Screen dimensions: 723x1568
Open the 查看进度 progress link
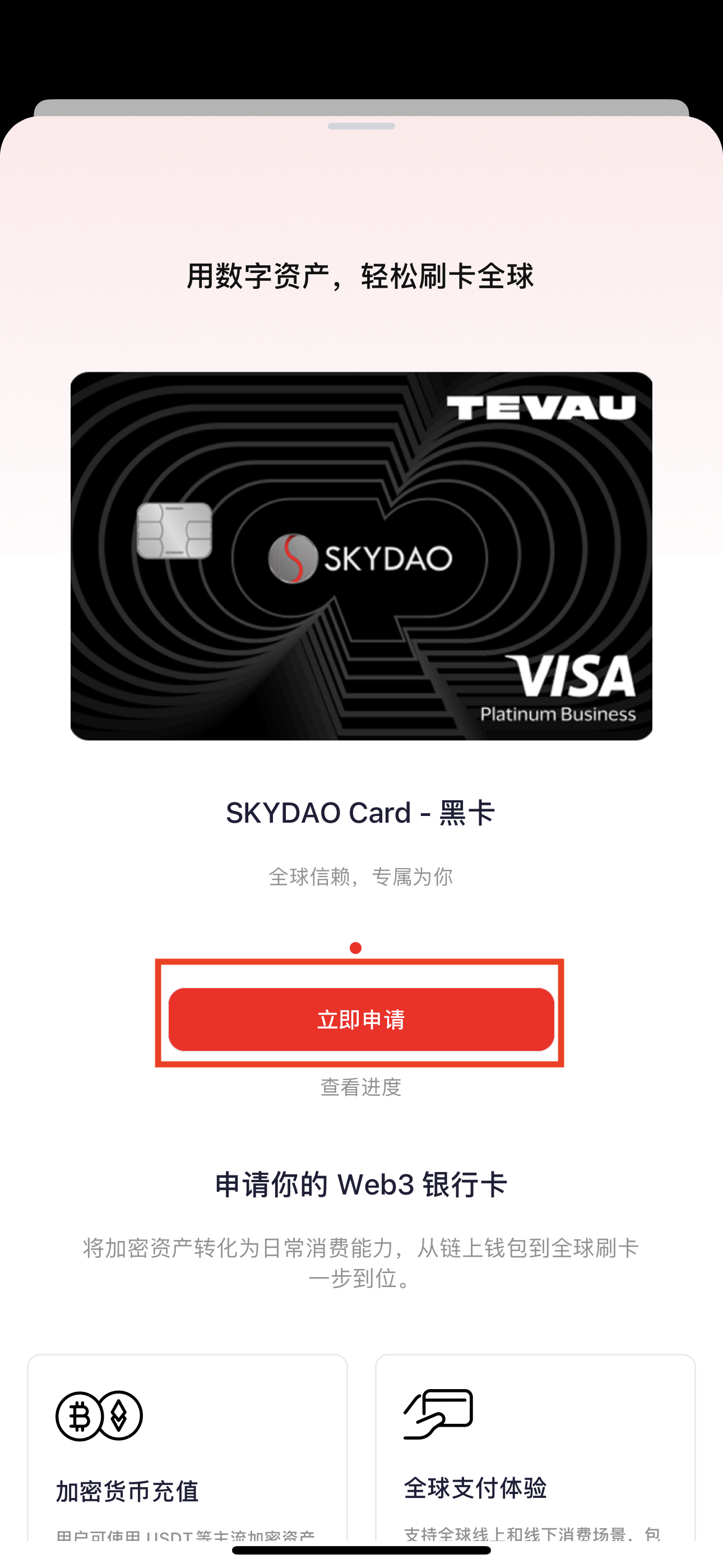(x=361, y=1087)
